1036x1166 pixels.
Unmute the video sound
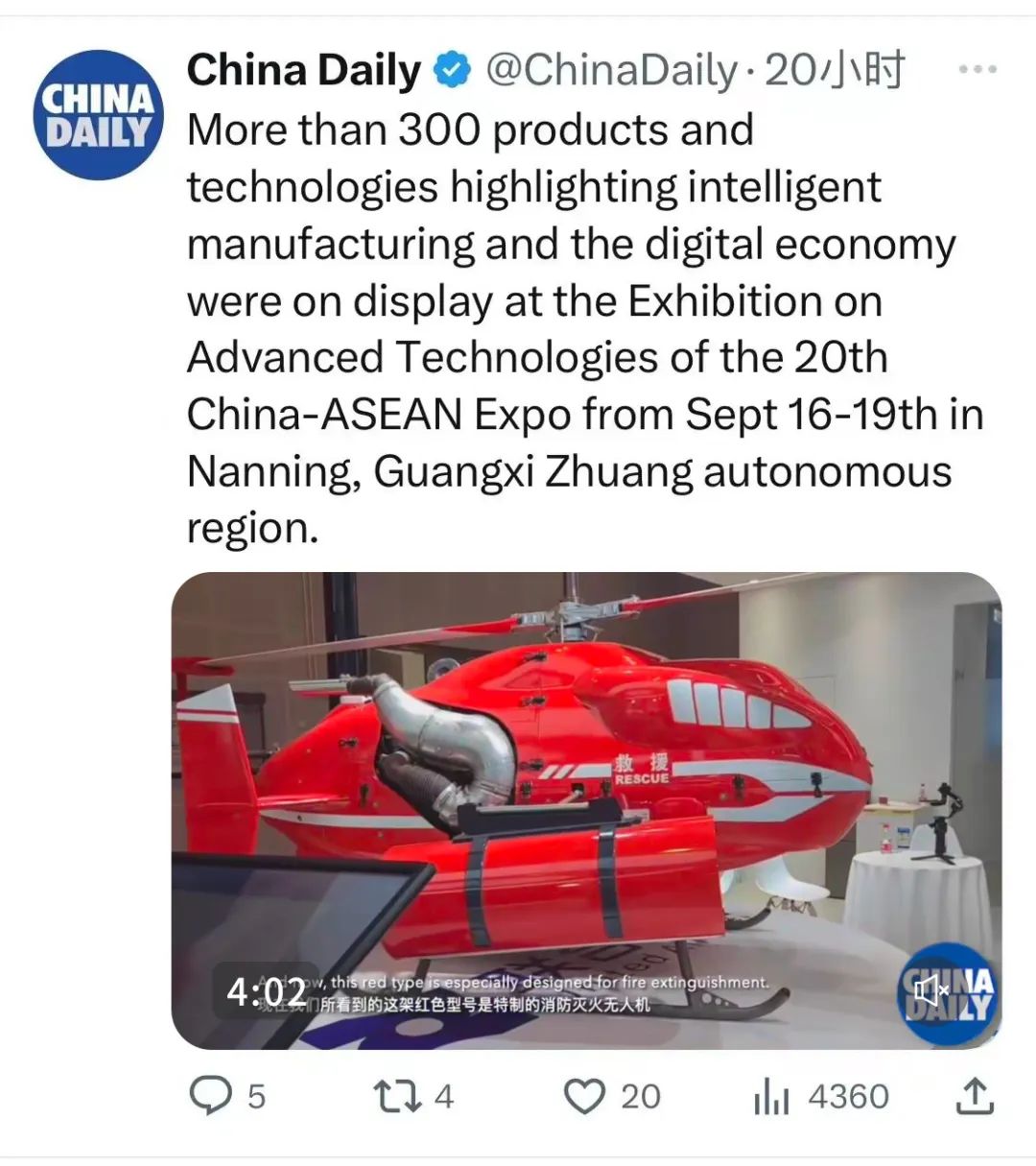(930, 989)
